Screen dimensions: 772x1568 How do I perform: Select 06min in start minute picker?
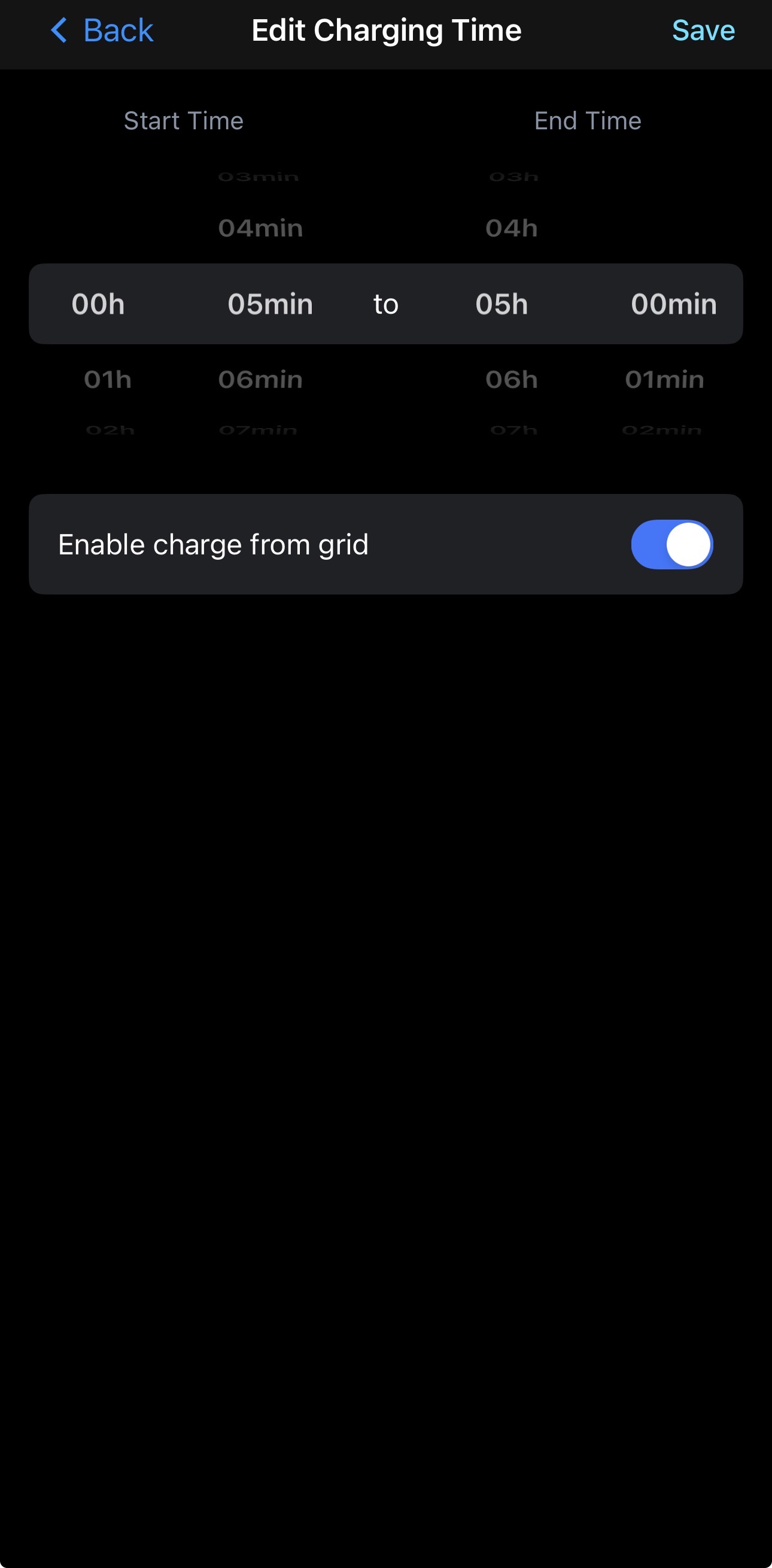point(260,380)
